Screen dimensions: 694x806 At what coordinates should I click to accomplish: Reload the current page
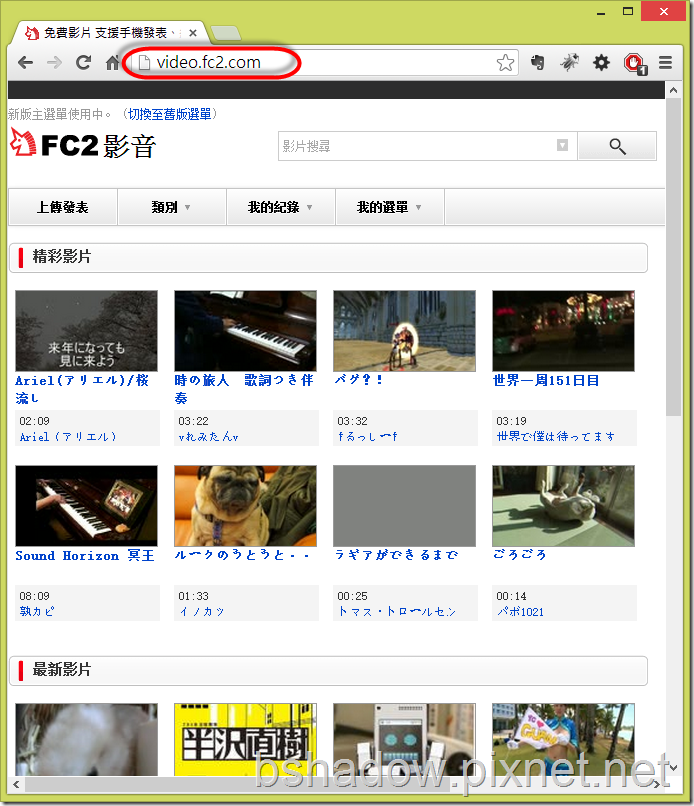coord(83,63)
